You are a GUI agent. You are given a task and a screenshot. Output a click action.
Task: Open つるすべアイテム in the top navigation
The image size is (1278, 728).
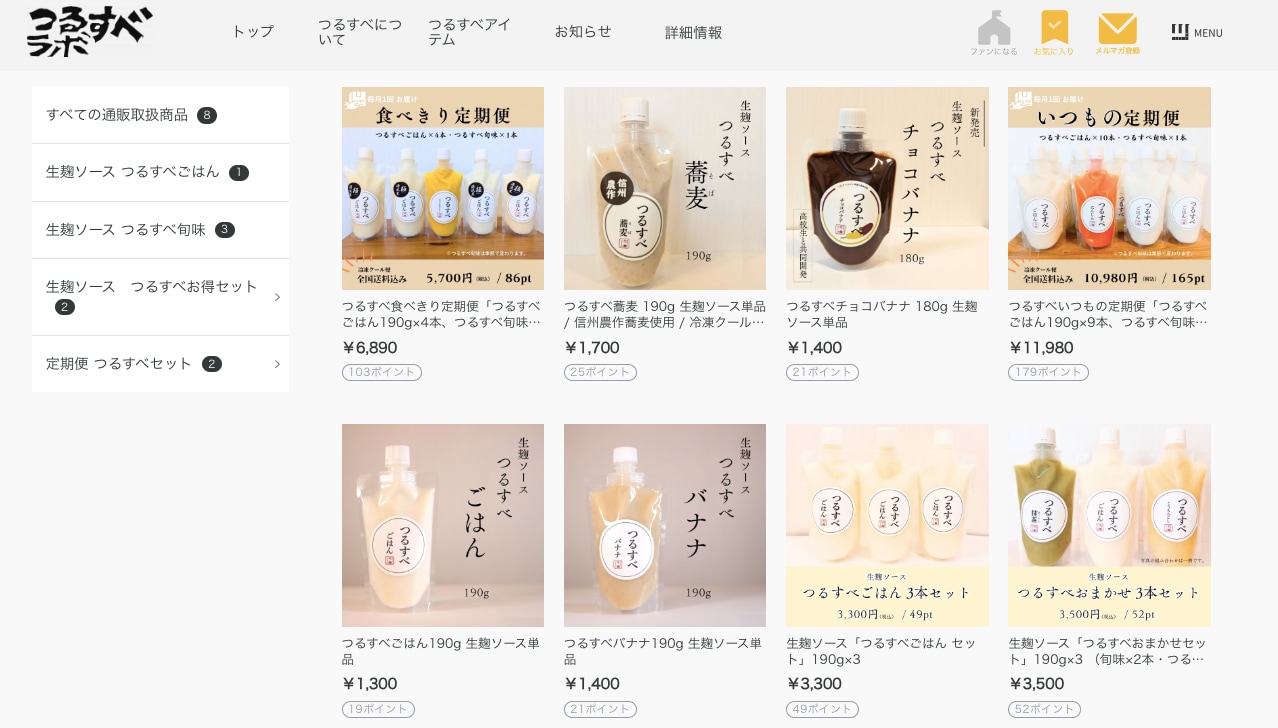[469, 32]
